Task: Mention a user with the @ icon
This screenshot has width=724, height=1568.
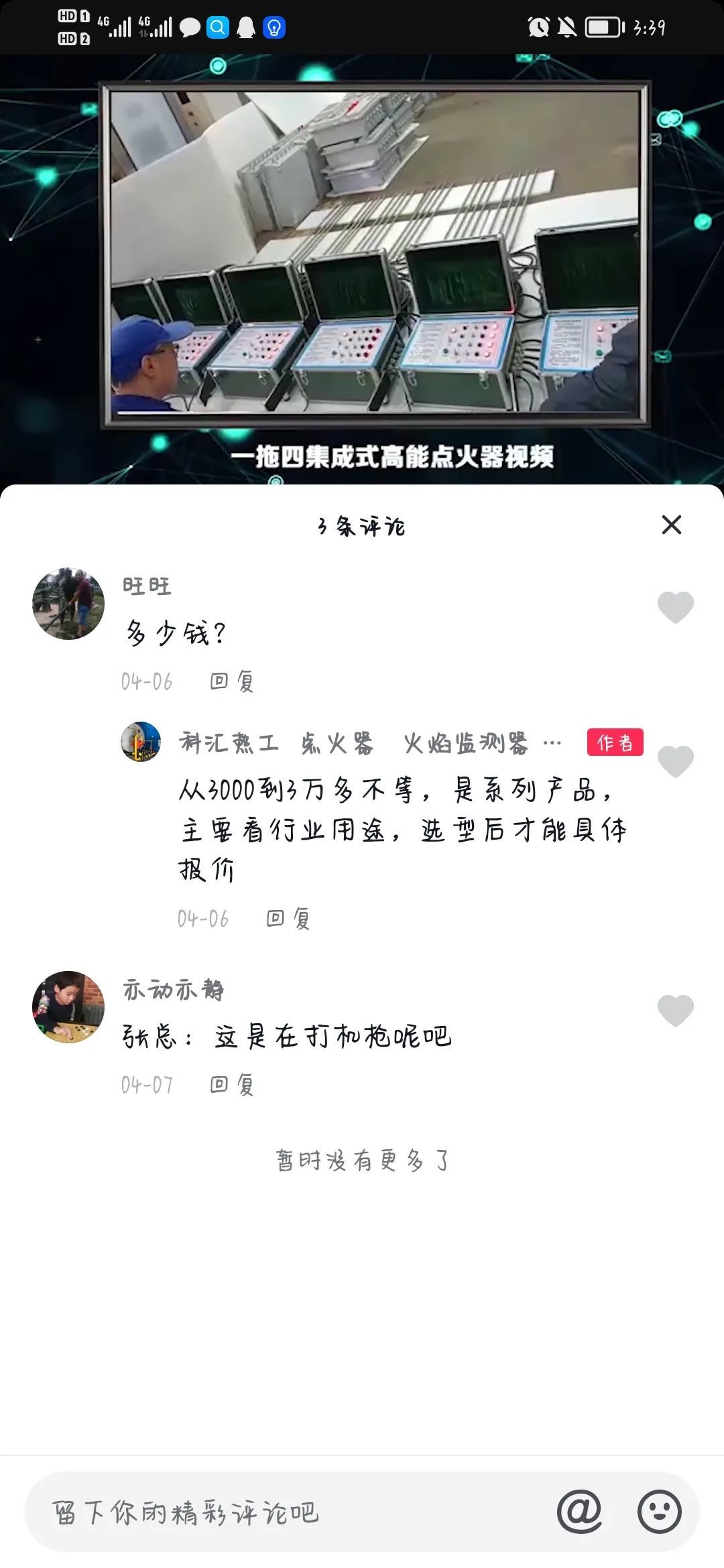Action: [x=579, y=1512]
